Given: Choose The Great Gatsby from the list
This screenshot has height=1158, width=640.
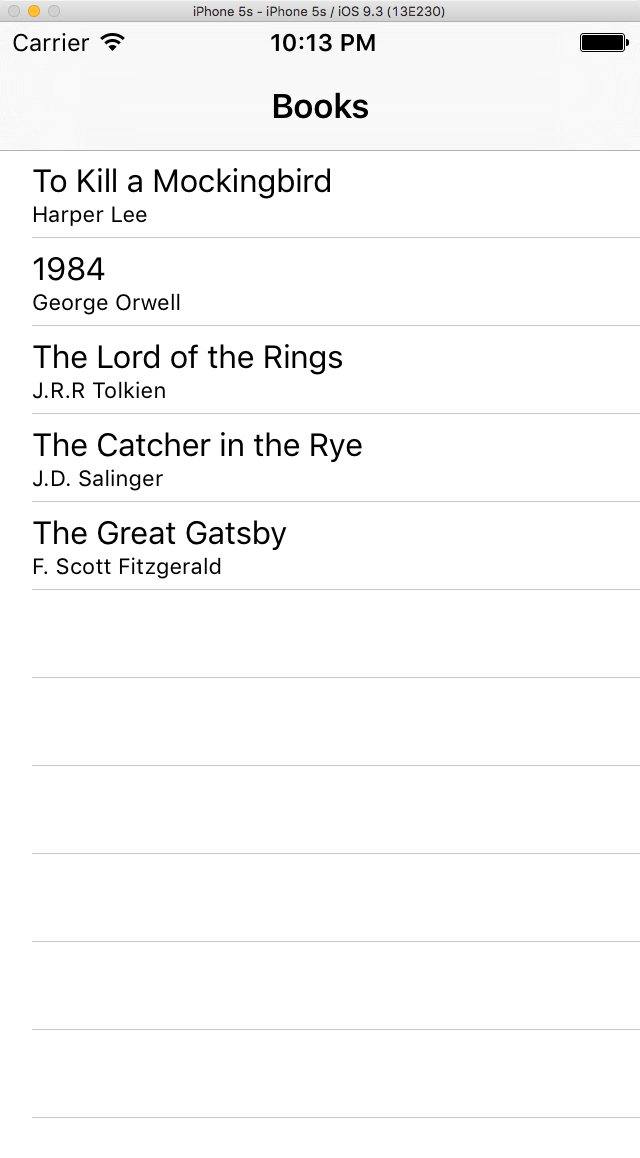Looking at the screenshot, I should pos(320,546).
